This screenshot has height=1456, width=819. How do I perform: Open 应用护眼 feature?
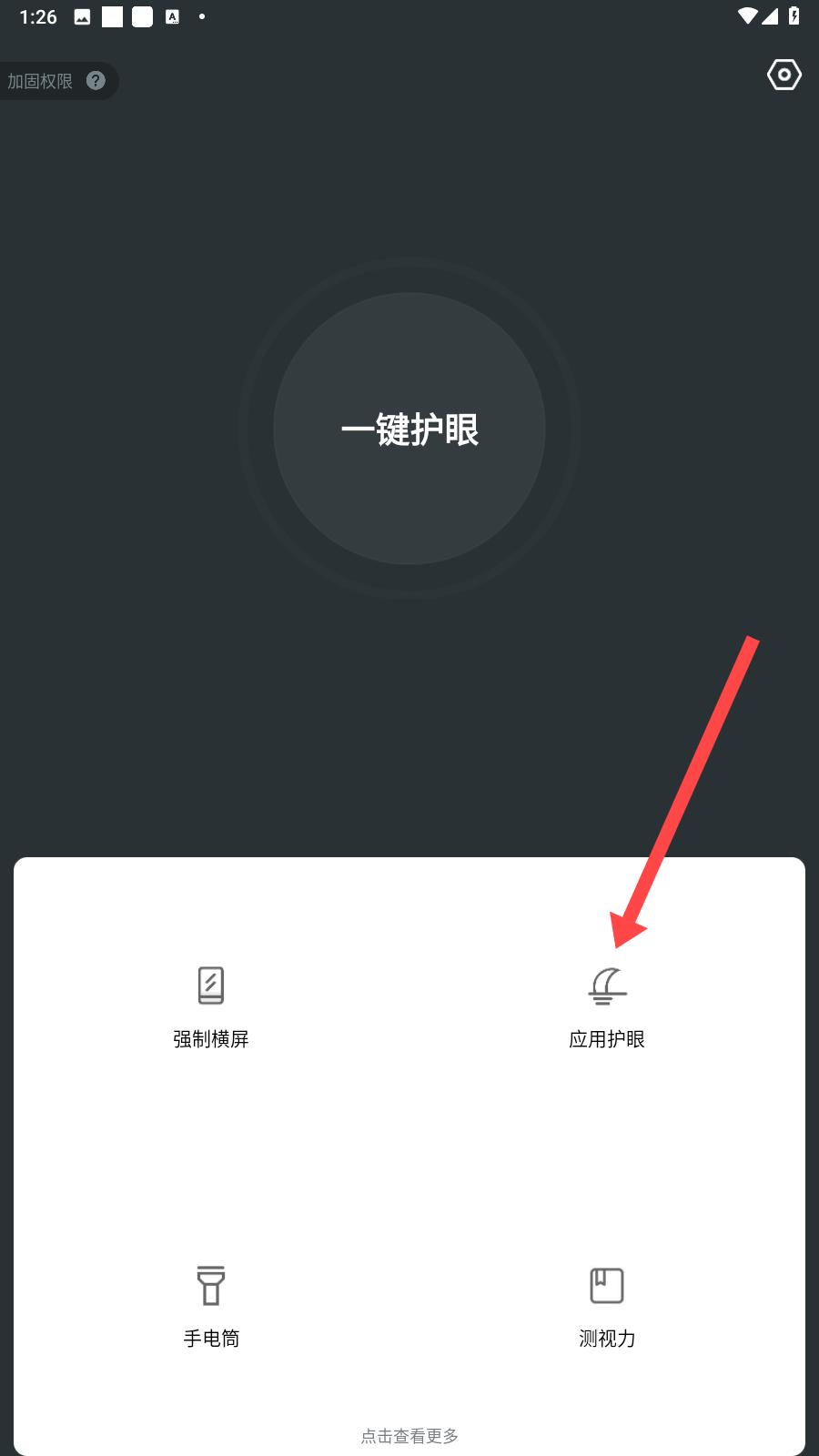[607, 1006]
